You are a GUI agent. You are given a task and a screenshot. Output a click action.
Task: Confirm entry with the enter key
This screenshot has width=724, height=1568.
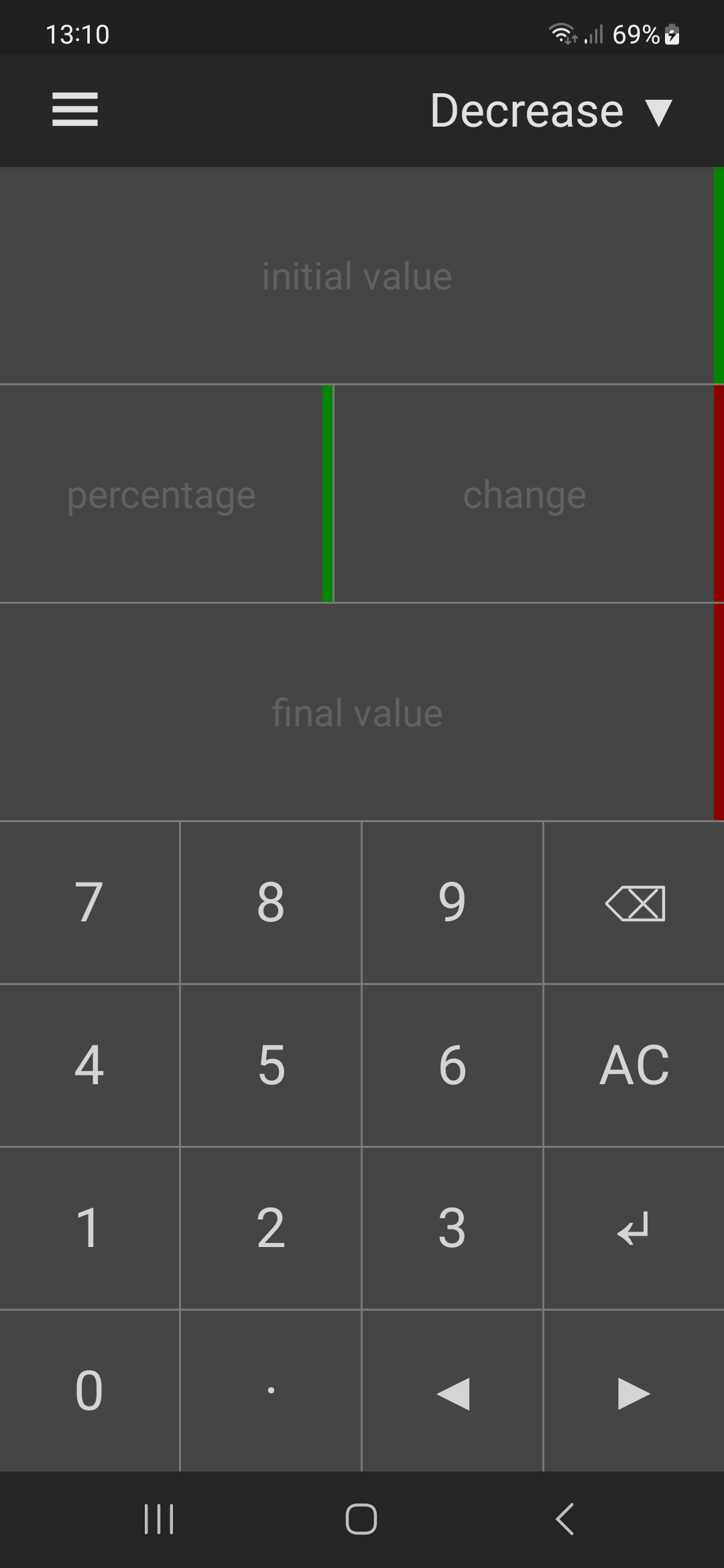click(x=634, y=1228)
